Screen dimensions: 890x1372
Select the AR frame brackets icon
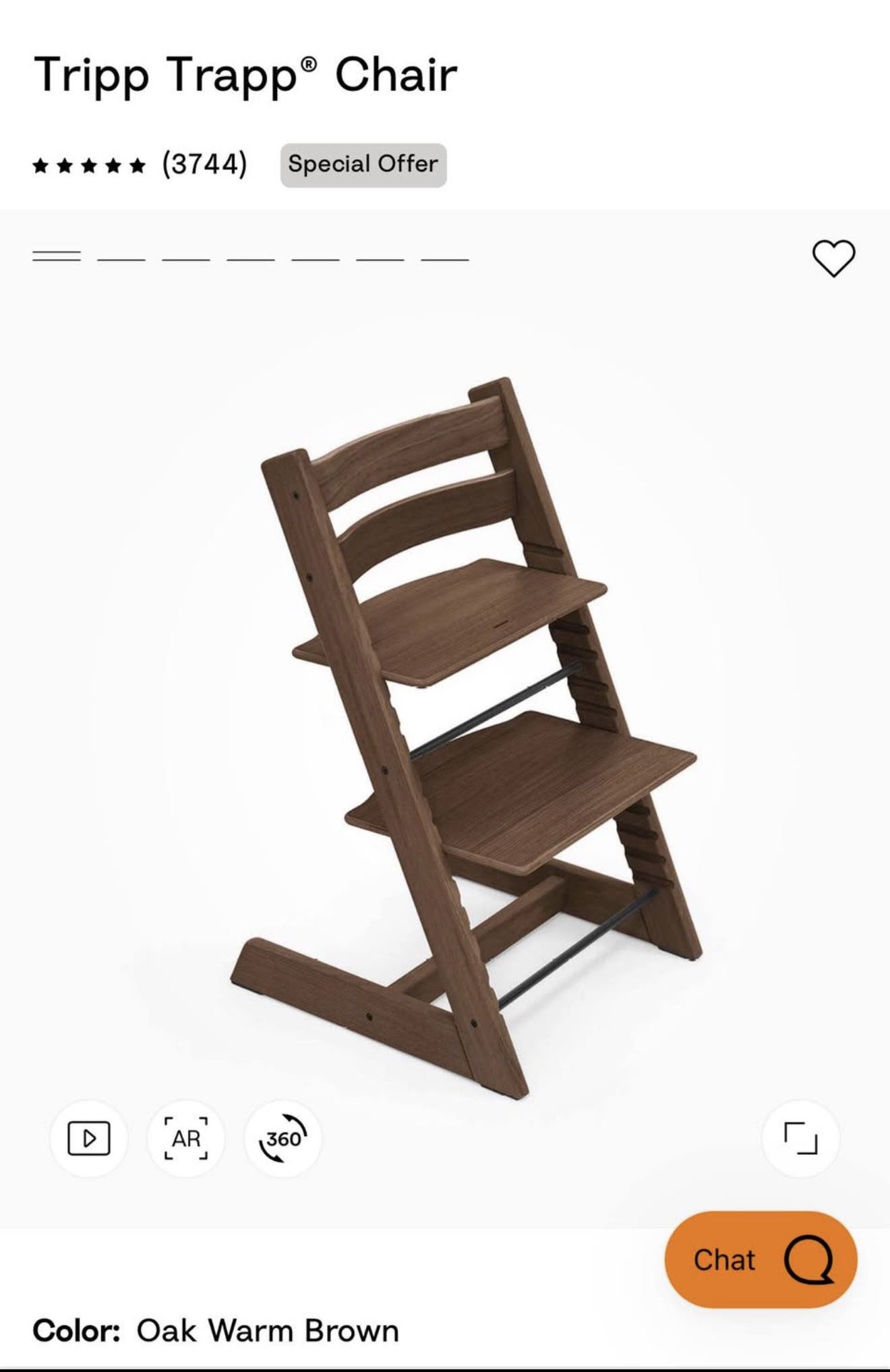coord(187,1138)
